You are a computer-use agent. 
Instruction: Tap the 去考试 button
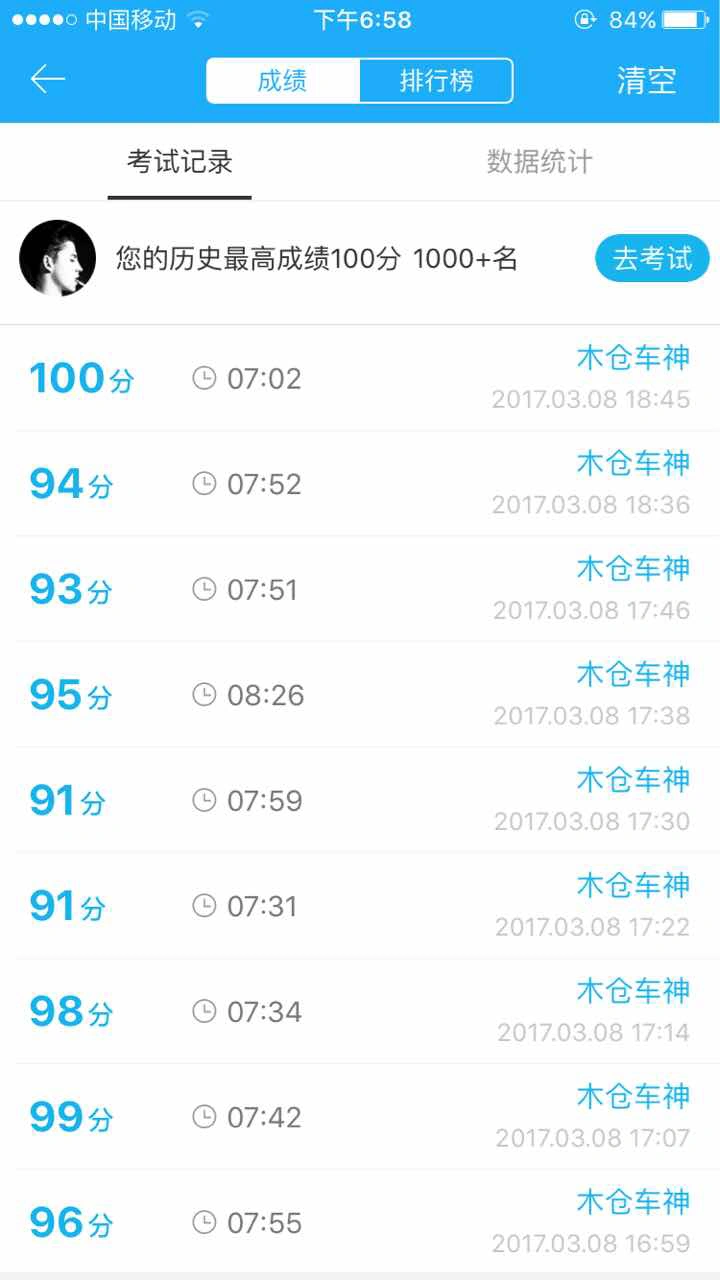click(x=652, y=259)
